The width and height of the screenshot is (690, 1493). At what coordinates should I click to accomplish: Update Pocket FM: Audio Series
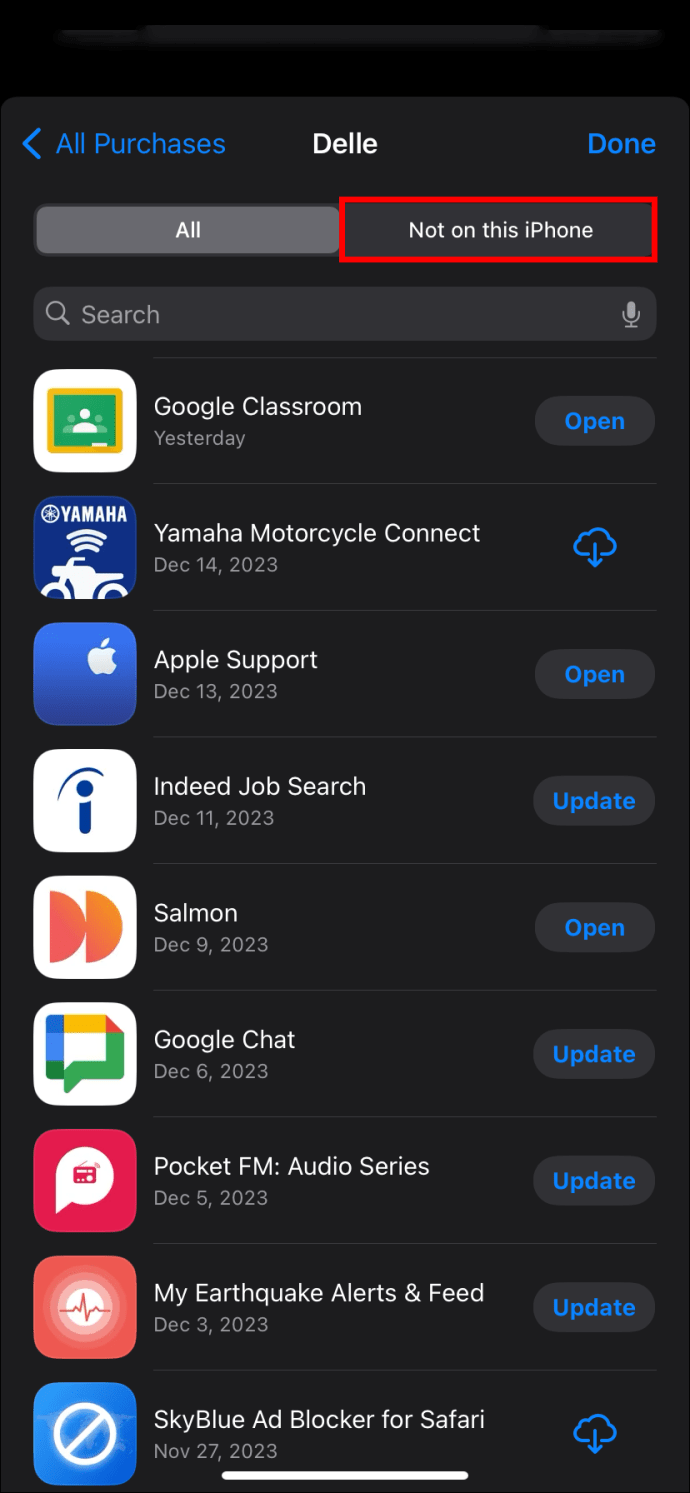pos(594,1181)
